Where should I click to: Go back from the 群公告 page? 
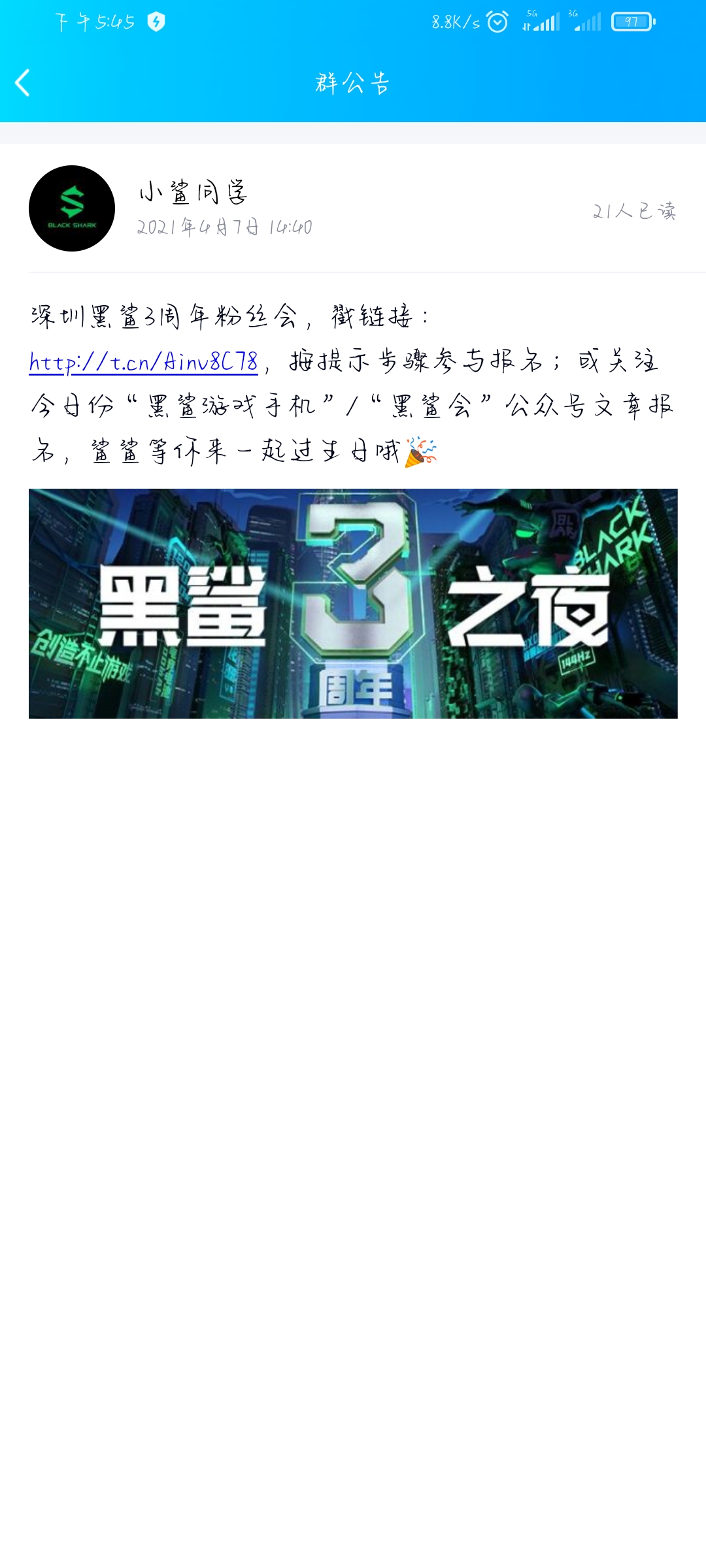(x=23, y=83)
